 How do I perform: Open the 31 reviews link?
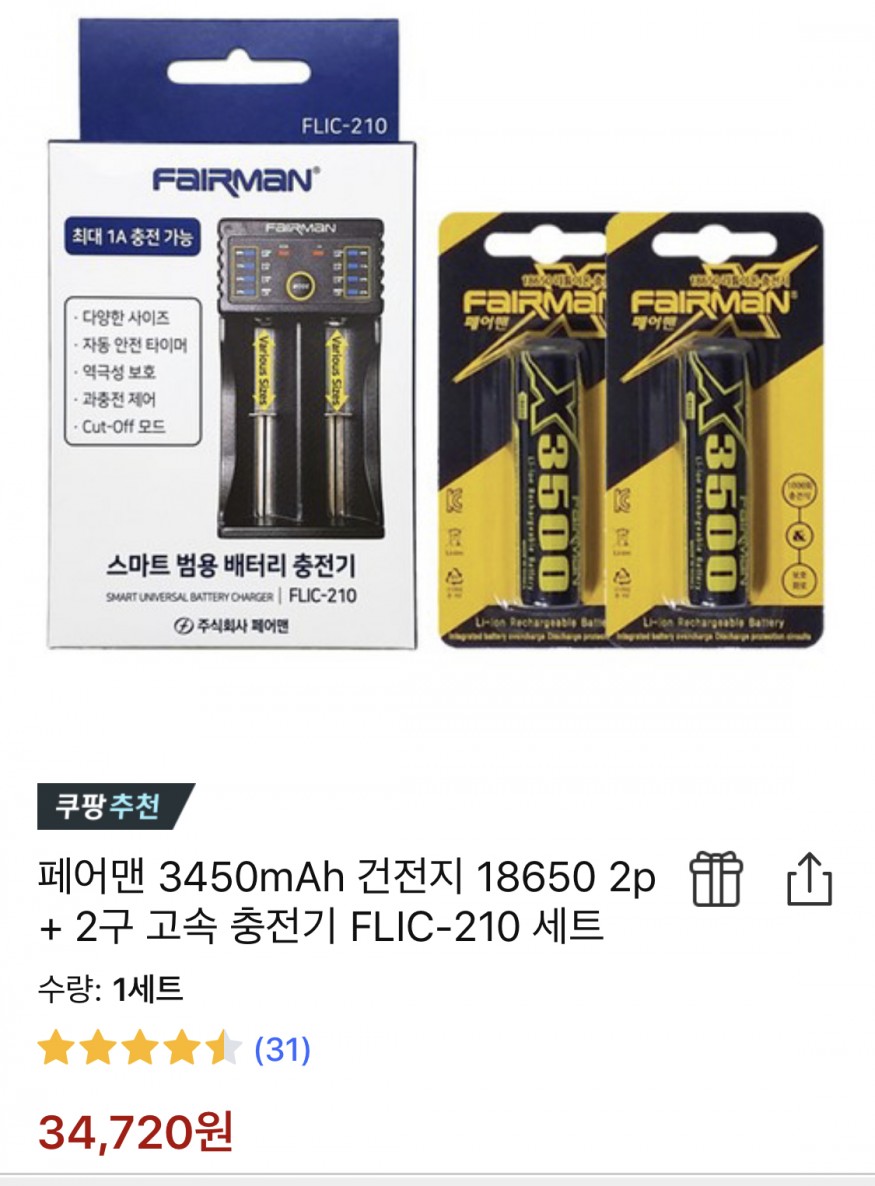coord(283,1049)
